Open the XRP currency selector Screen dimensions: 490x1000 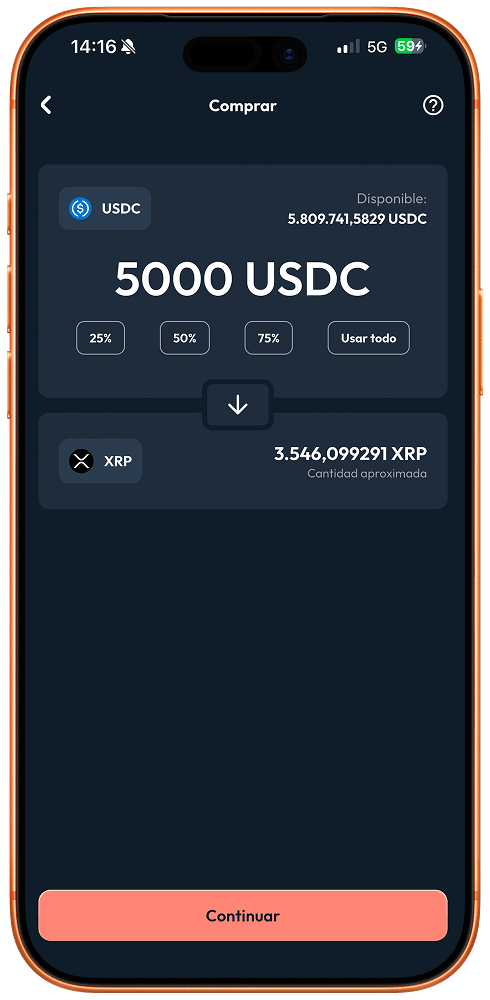tap(100, 460)
